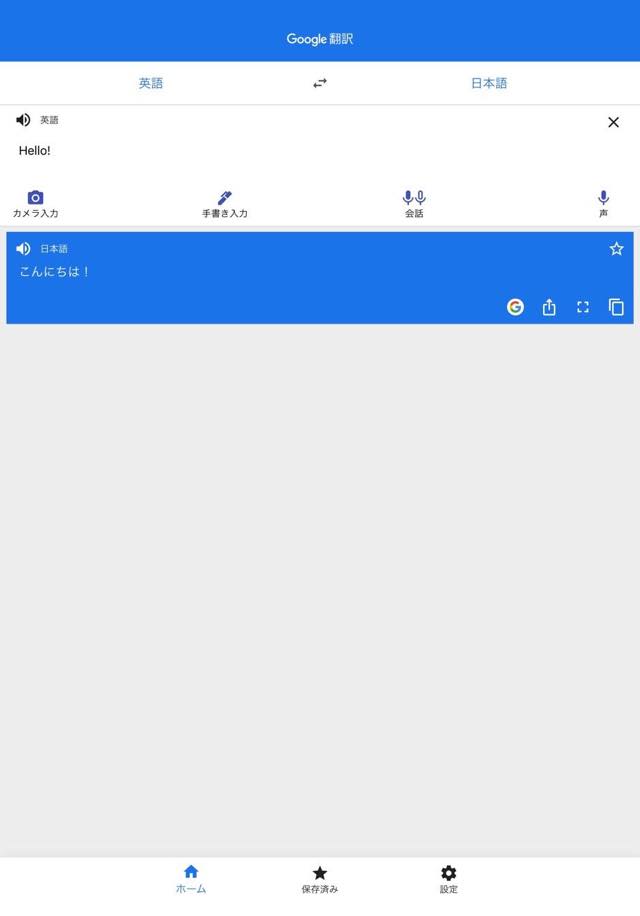Viewport: 640px width, 916px height.
Task: Select the source language 英語
Action: [x=151, y=83]
